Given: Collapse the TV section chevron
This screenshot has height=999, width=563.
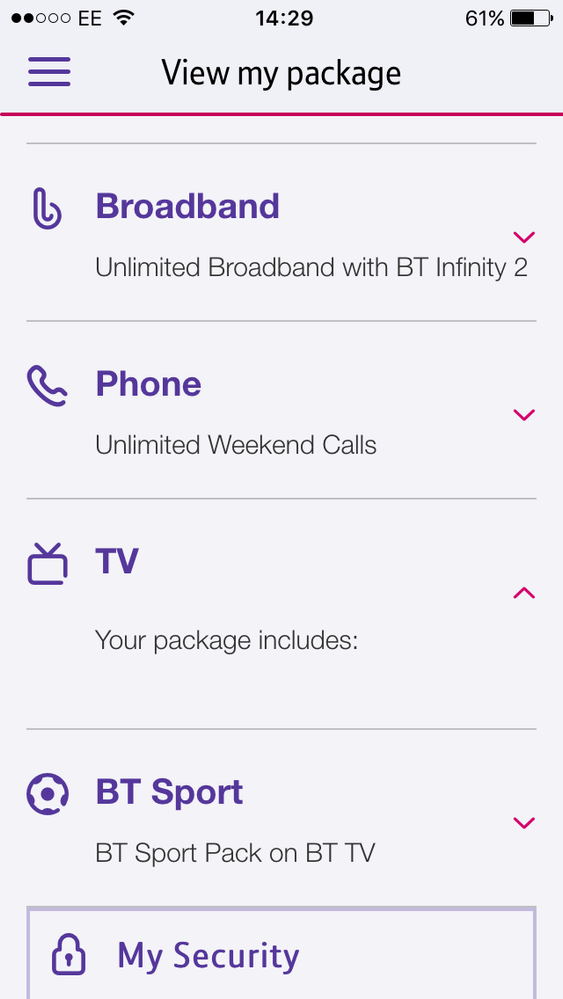Looking at the screenshot, I should [524, 593].
